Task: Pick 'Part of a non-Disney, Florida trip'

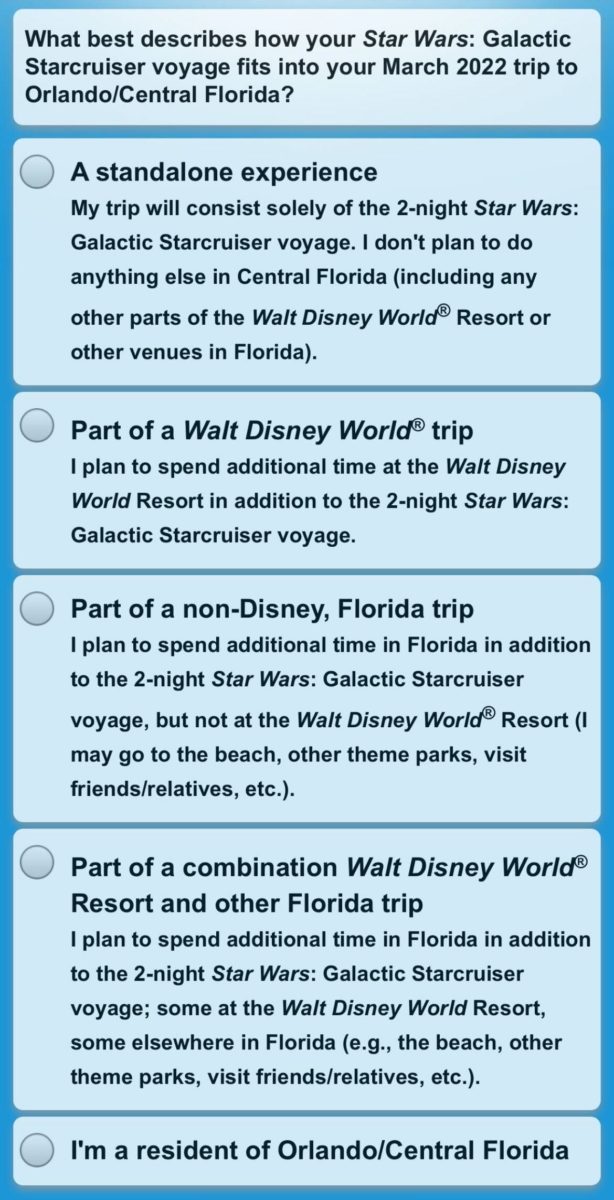Action: [37, 607]
